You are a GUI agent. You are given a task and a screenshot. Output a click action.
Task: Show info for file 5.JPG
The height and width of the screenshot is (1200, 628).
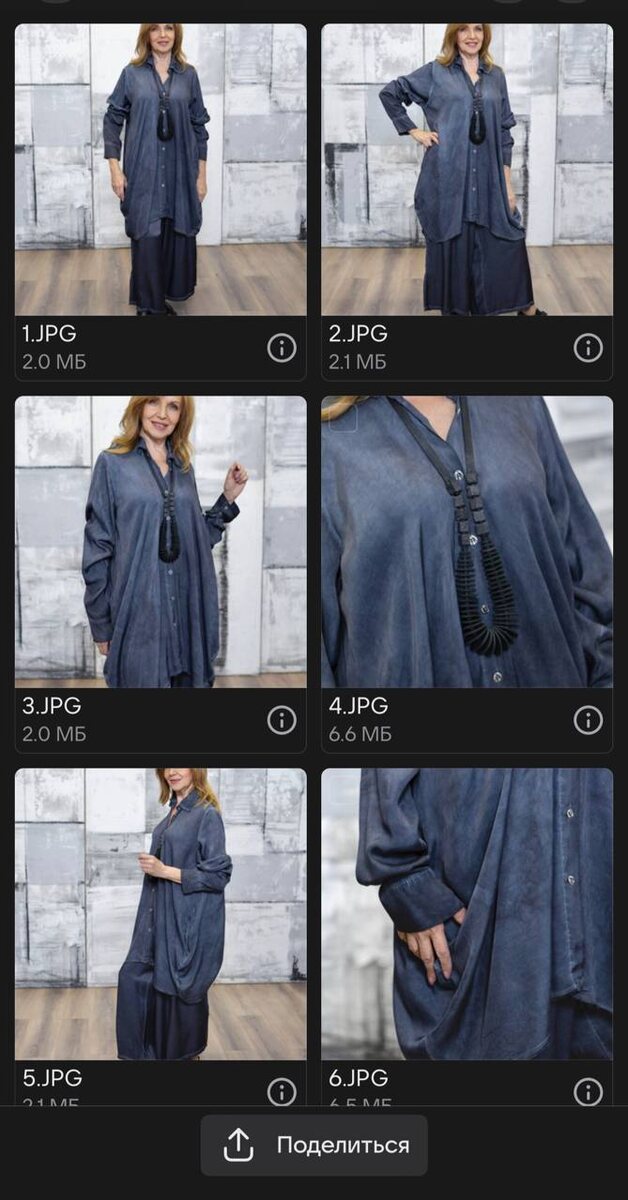tap(282, 1091)
